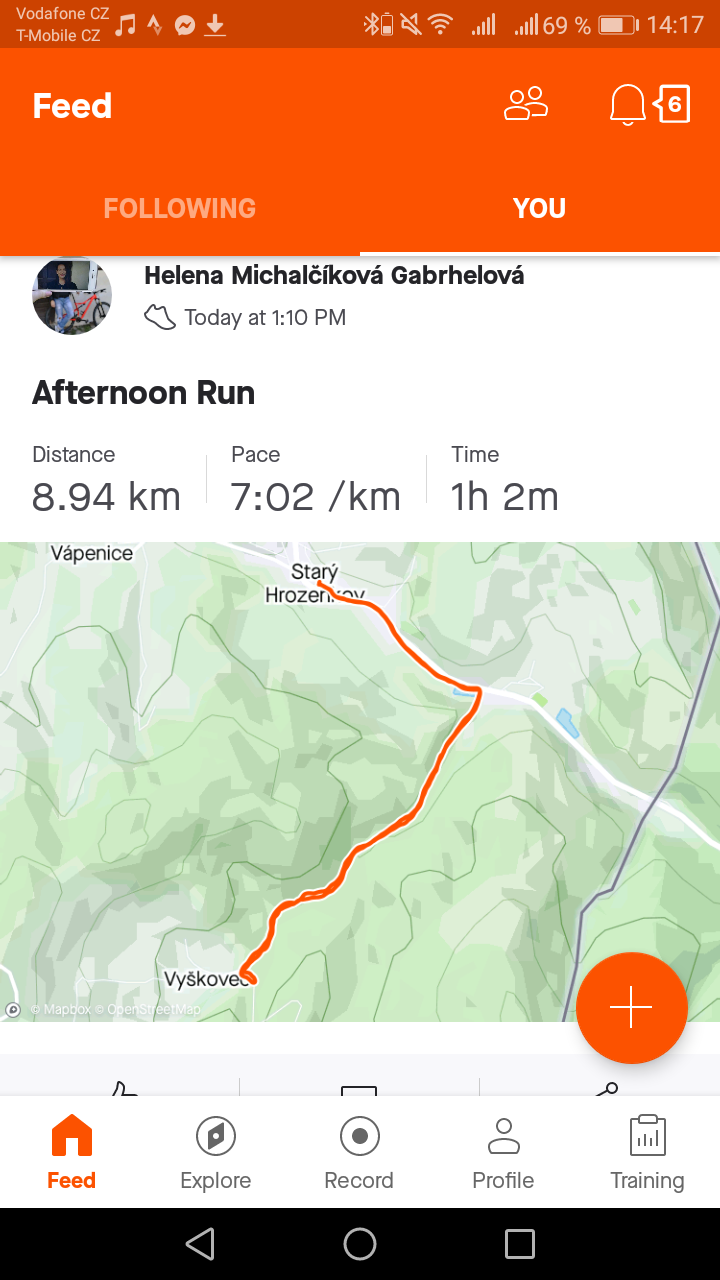Switch to the Profile tab

tap(503, 1152)
